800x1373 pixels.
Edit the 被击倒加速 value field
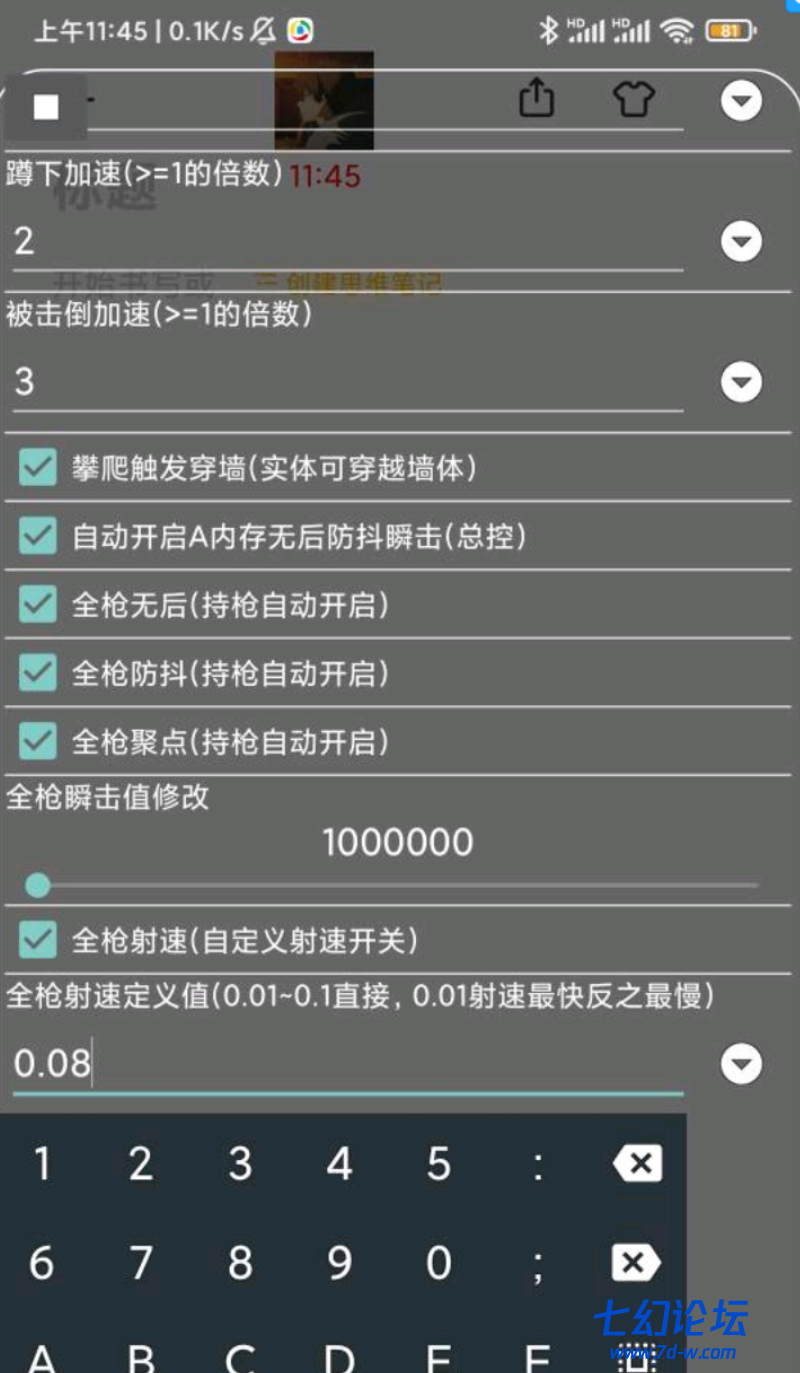click(x=347, y=381)
